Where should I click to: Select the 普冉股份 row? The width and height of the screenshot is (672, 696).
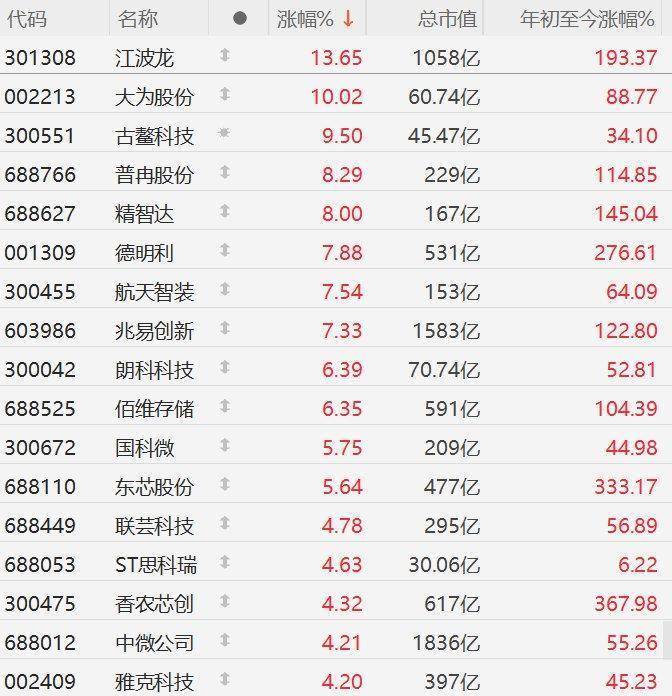coord(155,174)
